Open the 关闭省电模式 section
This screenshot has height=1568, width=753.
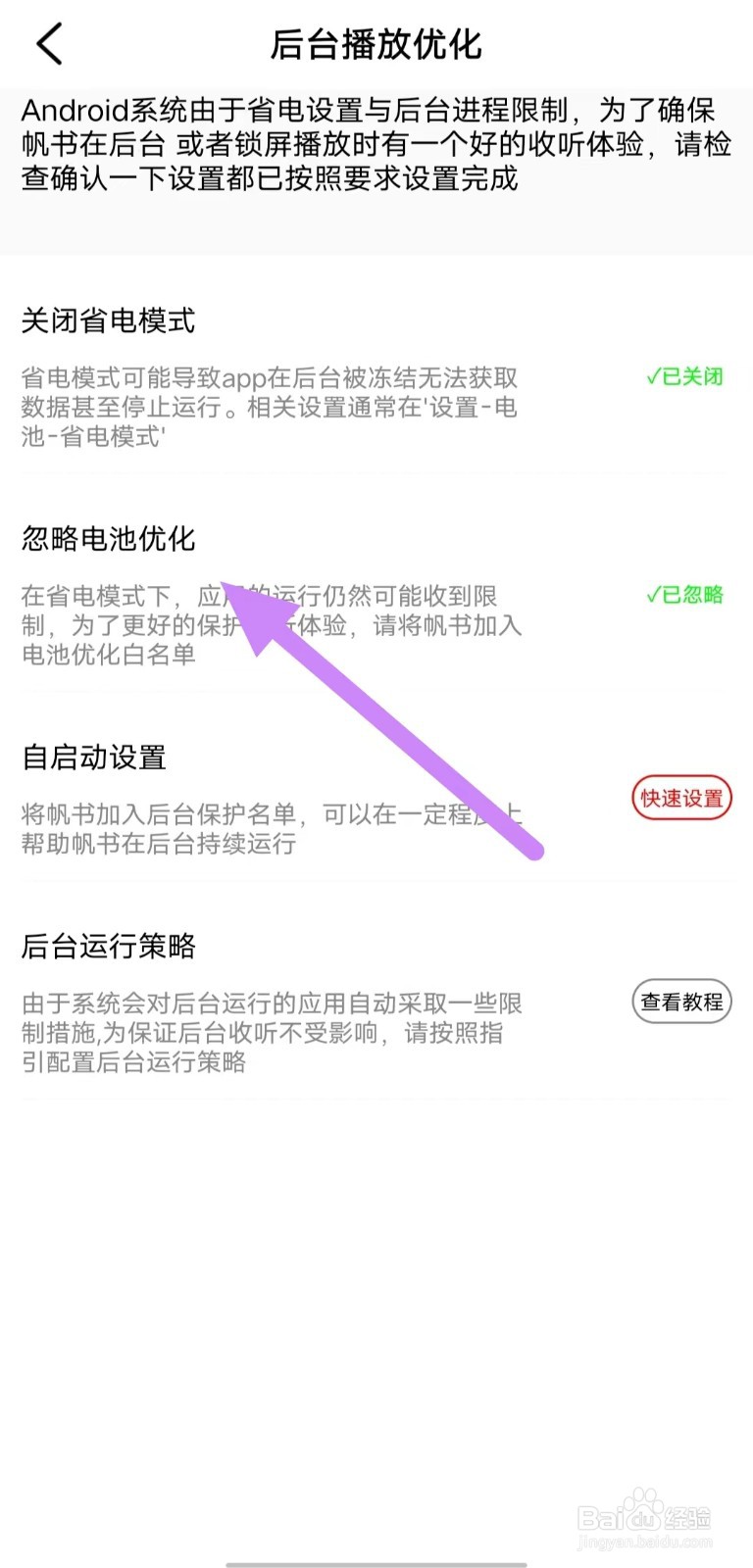[108, 320]
